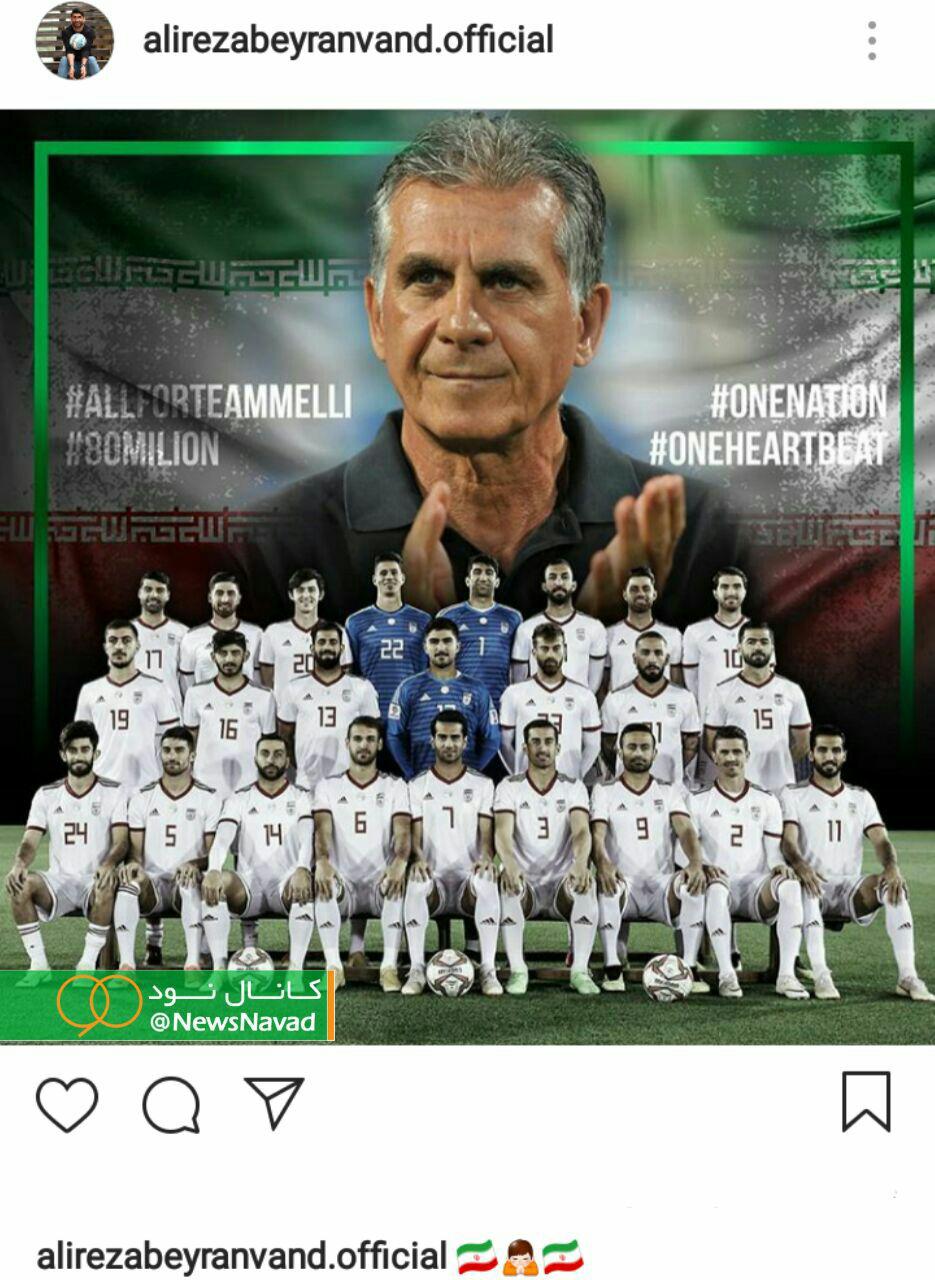Screen dimensions: 935x1280
Task: Open the post's three-dot options menu
Action: point(872,41)
